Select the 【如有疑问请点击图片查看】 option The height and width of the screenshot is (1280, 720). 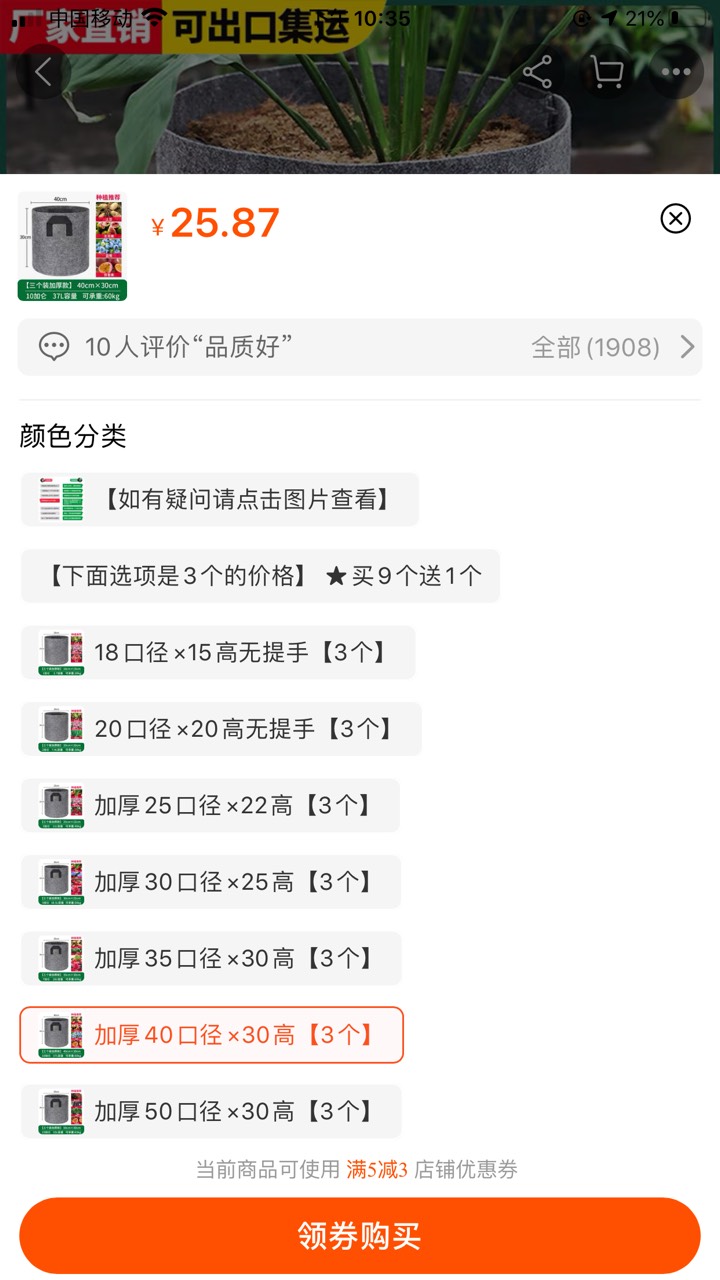pos(220,500)
